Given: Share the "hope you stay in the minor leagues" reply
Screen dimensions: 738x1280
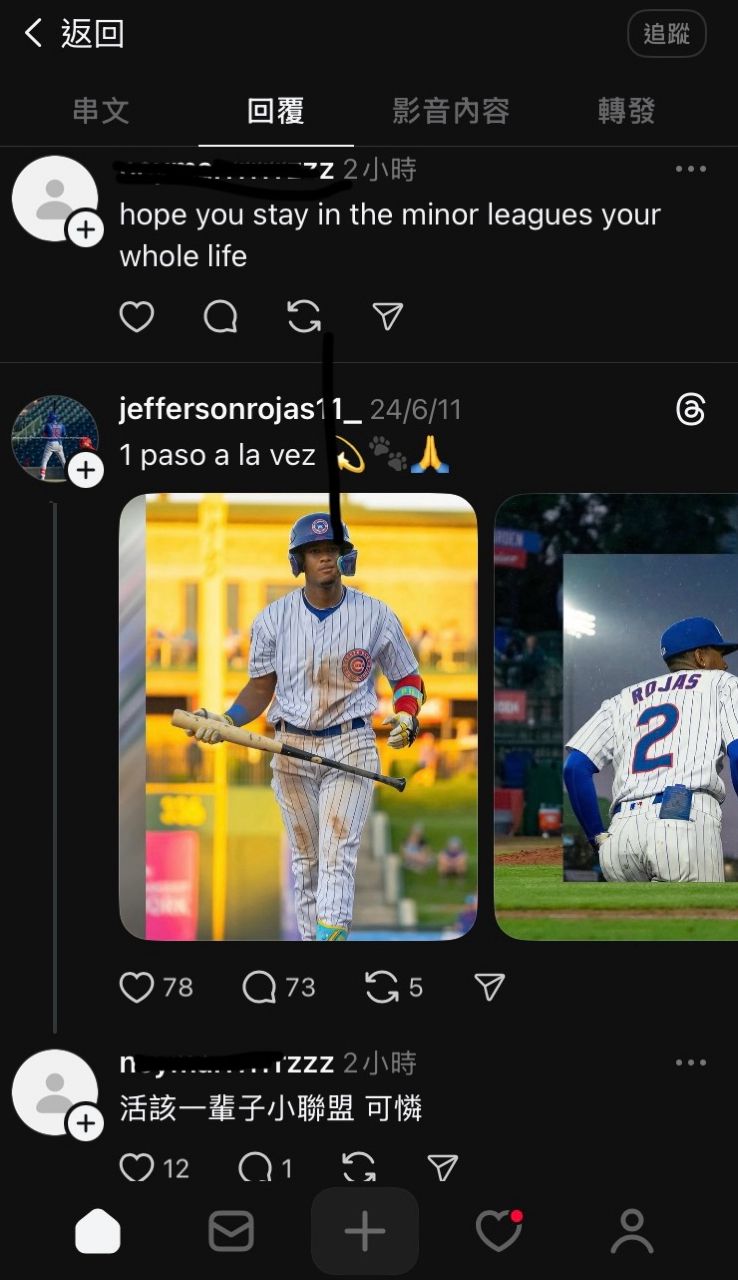Looking at the screenshot, I should click(x=387, y=317).
